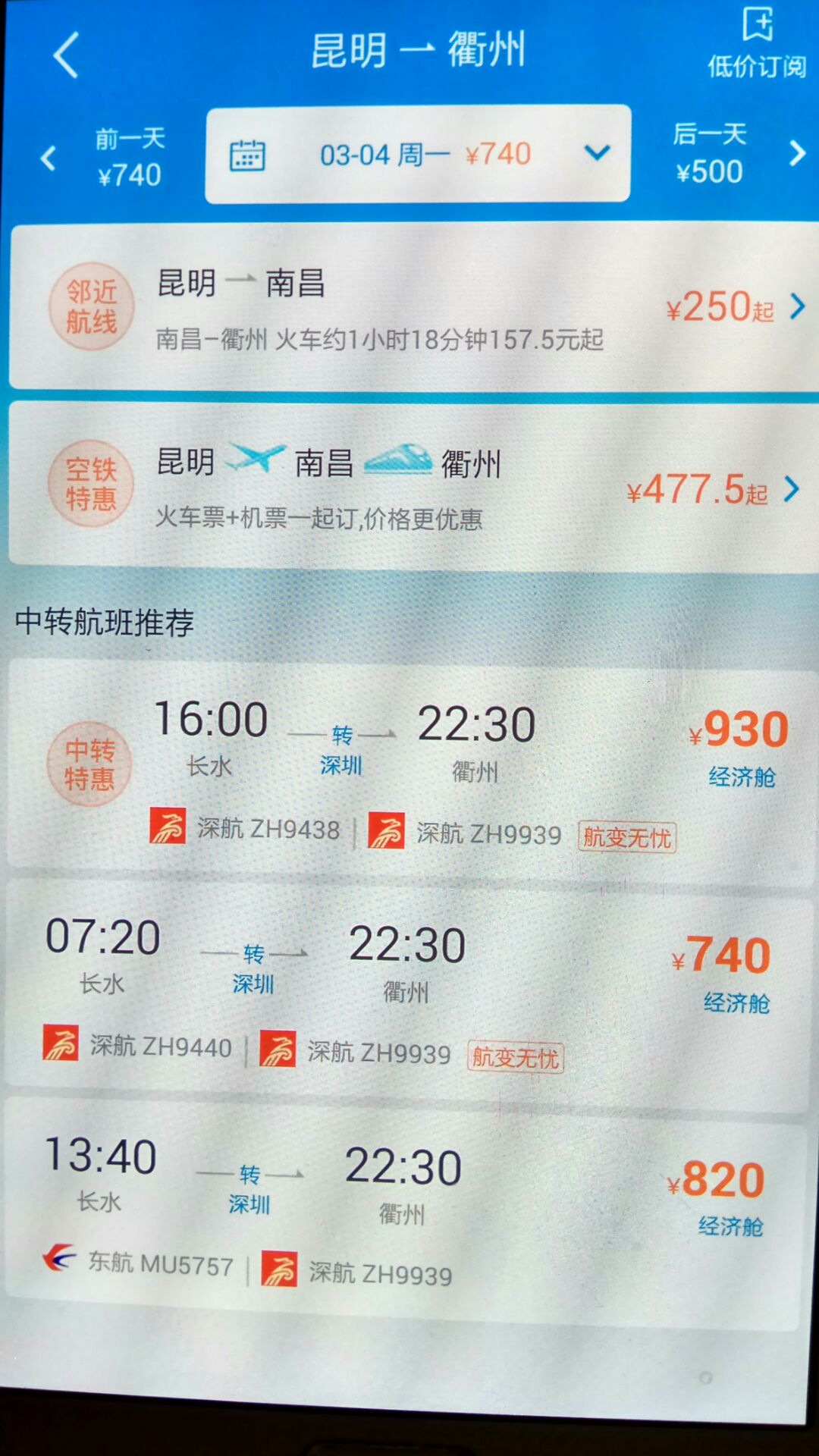Open 低价订阅 low price subscription
The height and width of the screenshot is (1456, 819).
[757, 44]
